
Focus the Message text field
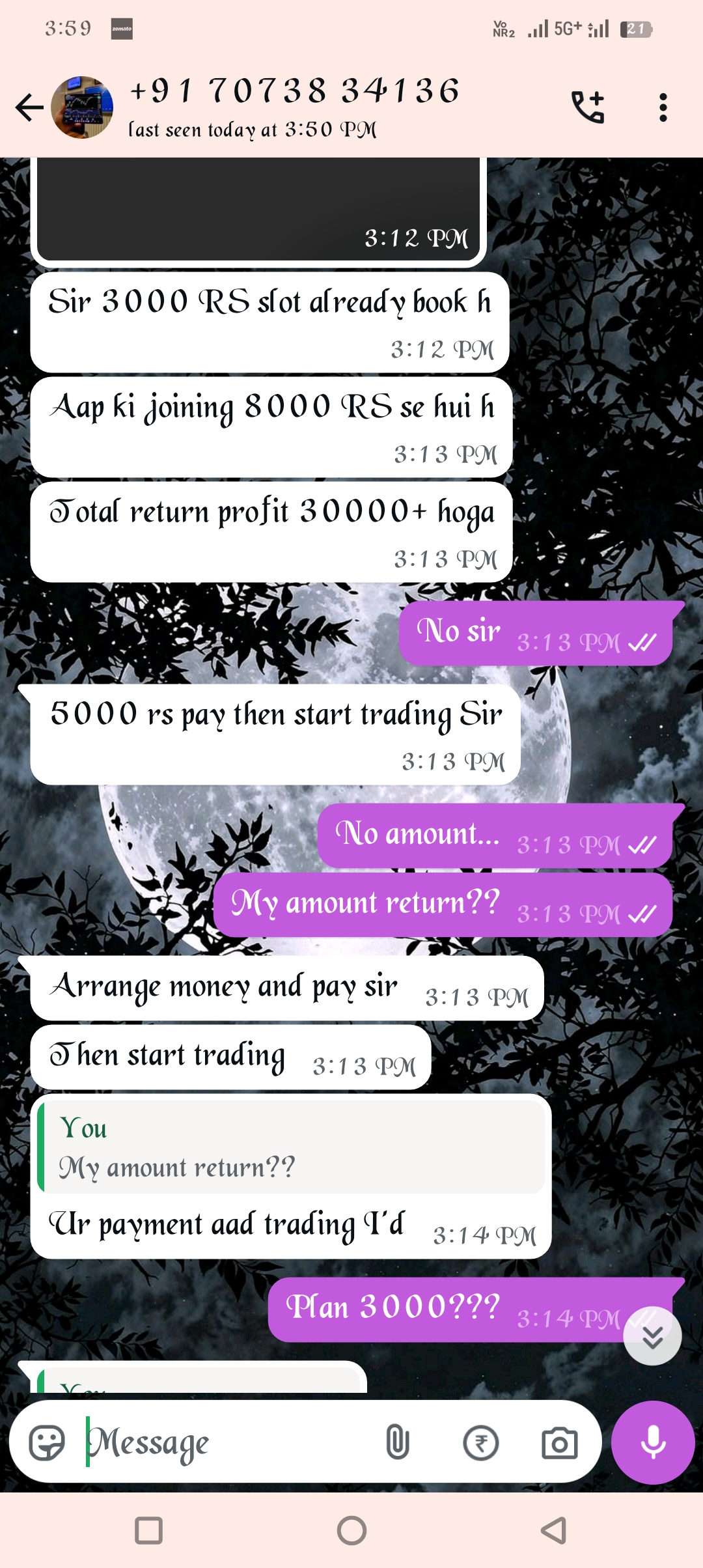point(228,1443)
